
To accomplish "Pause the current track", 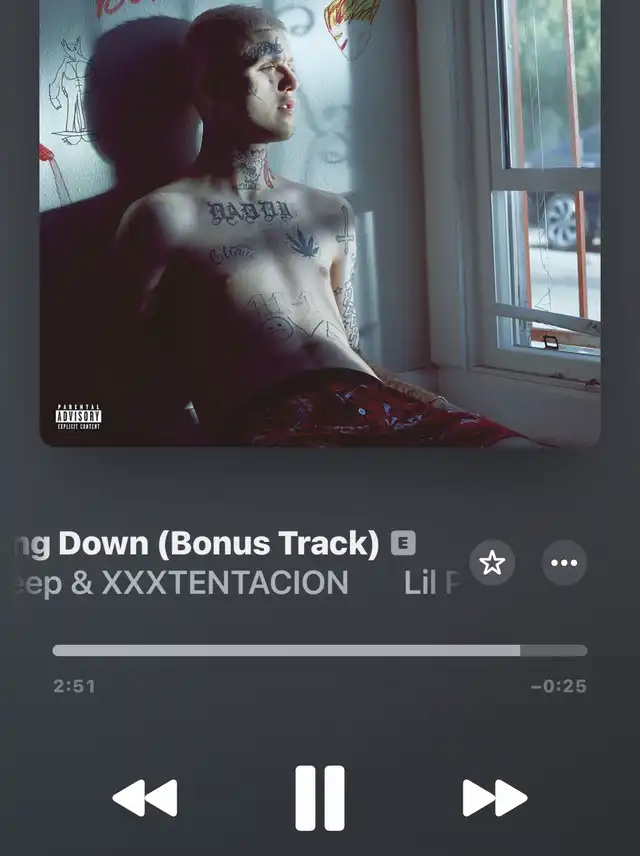I will pyautogui.click(x=320, y=798).
